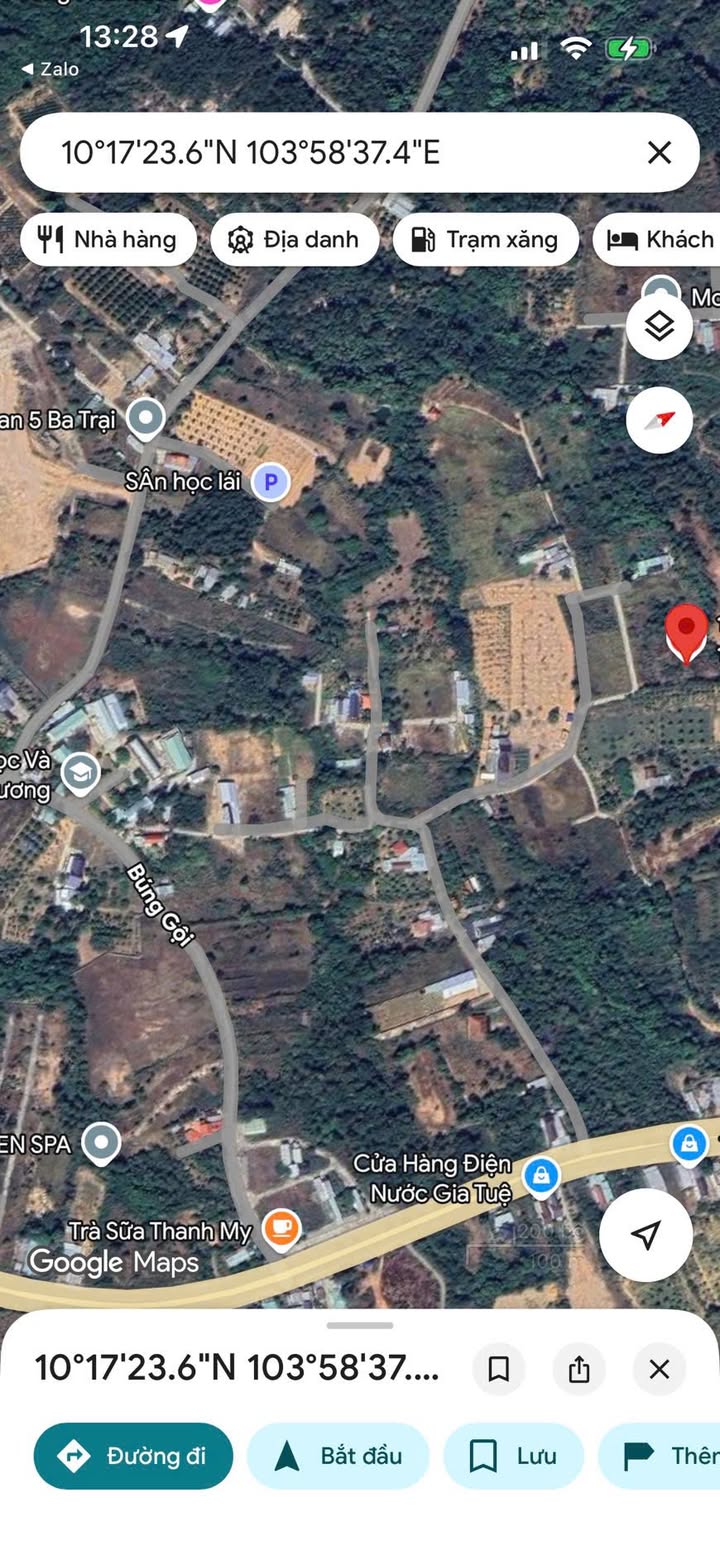
Task: Open SÂn học lái parking marker
Action: click(270, 482)
